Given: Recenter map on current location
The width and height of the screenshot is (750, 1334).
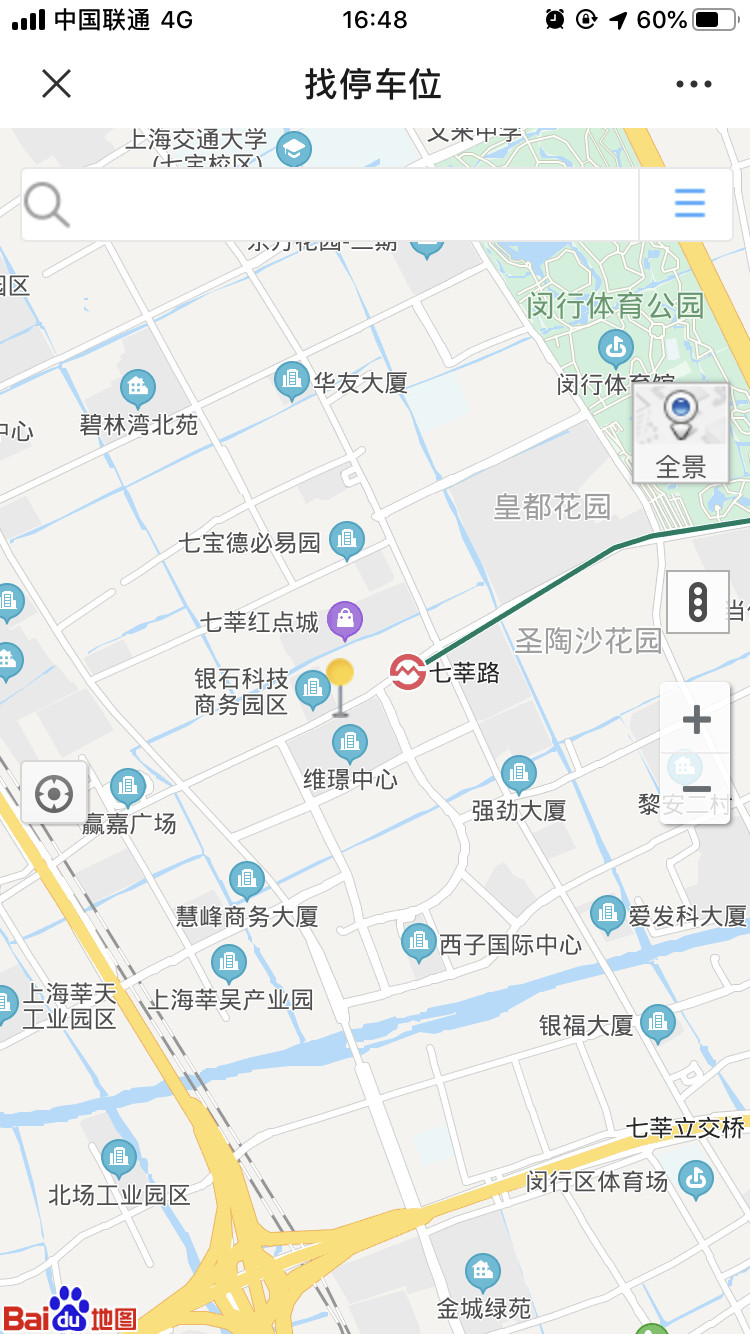Looking at the screenshot, I should click(54, 795).
